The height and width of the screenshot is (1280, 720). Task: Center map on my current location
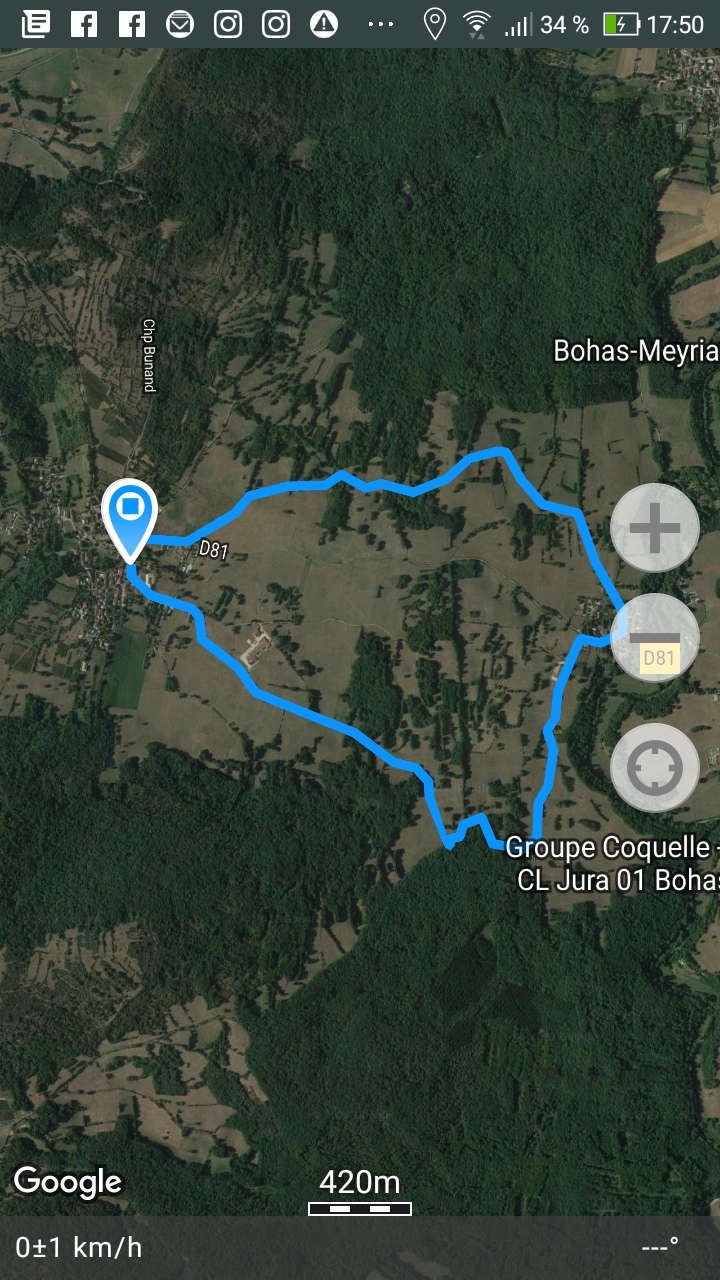click(655, 767)
